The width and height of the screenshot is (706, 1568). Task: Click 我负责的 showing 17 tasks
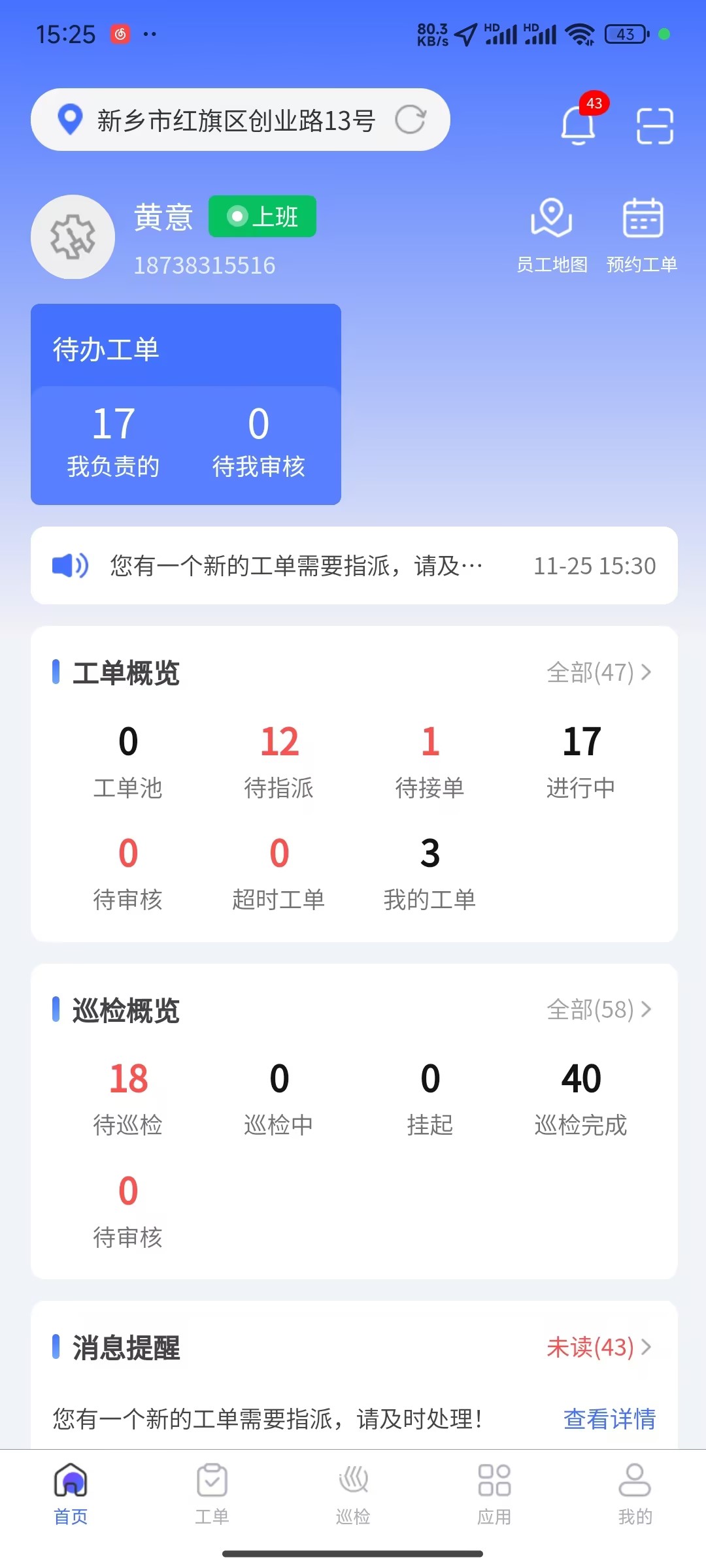[x=113, y=441]
